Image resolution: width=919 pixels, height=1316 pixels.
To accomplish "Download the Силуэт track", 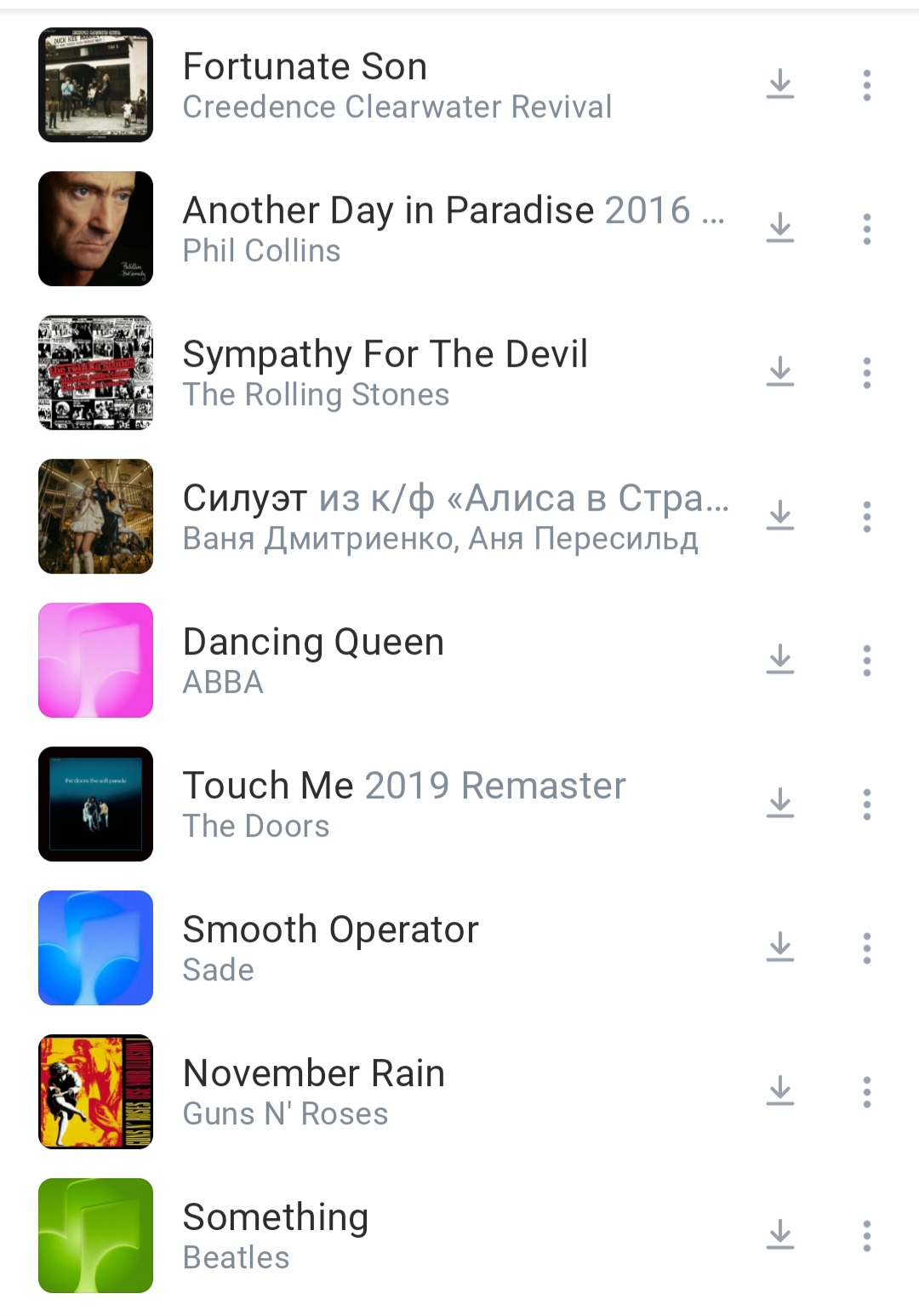I will pos(780,517).
